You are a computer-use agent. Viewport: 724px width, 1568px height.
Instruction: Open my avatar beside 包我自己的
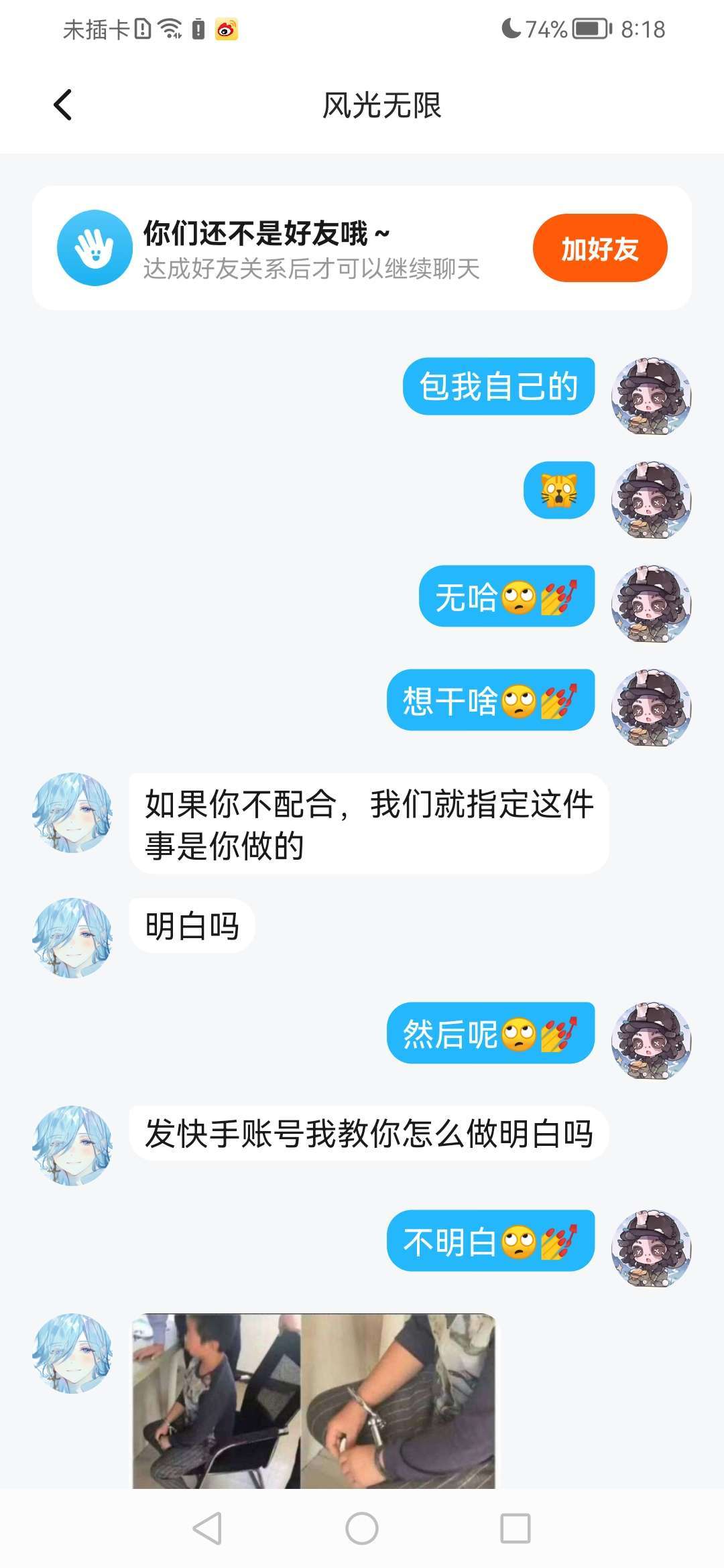[x=651, y=397]
